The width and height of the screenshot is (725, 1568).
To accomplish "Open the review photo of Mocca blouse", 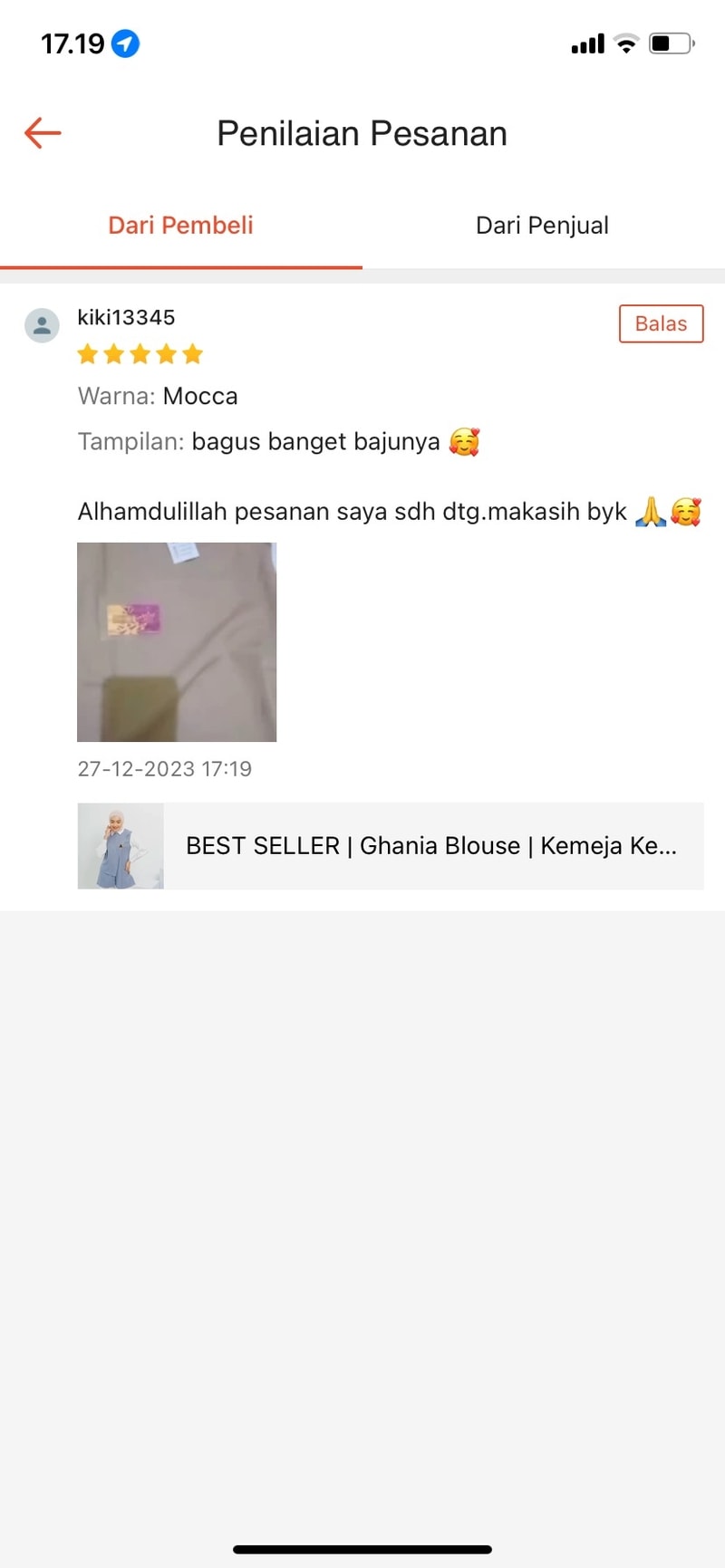I will coord(177,641).
